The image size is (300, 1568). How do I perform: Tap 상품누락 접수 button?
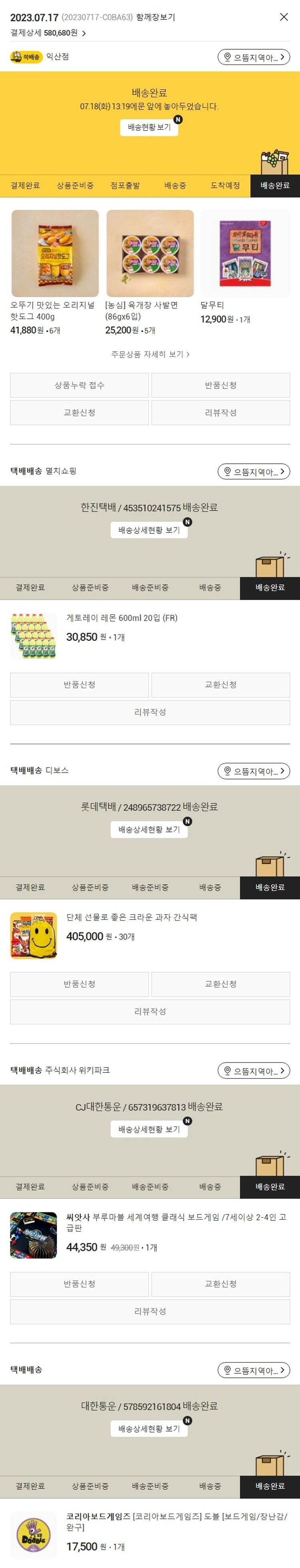coord(80,385)
